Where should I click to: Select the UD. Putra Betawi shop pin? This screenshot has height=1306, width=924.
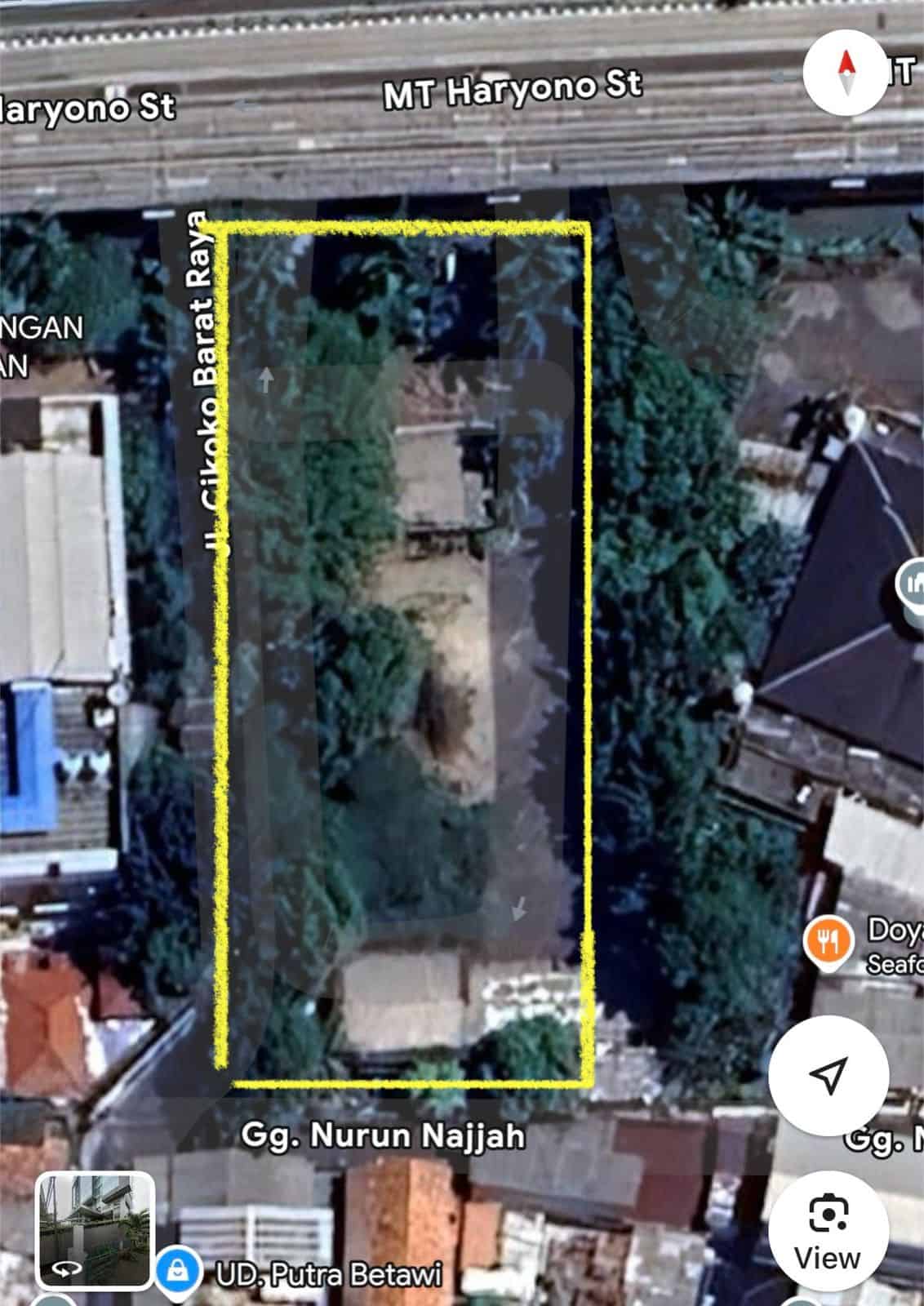pos(178,1271)
